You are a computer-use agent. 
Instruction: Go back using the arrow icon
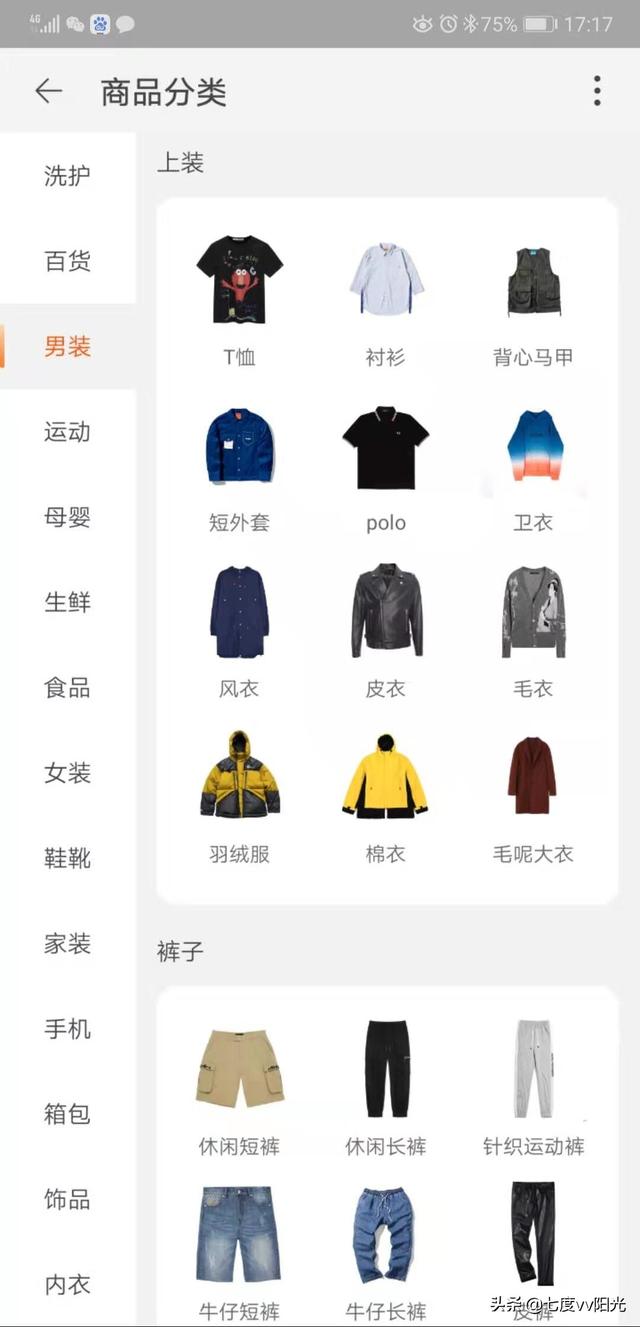point(48,91)
